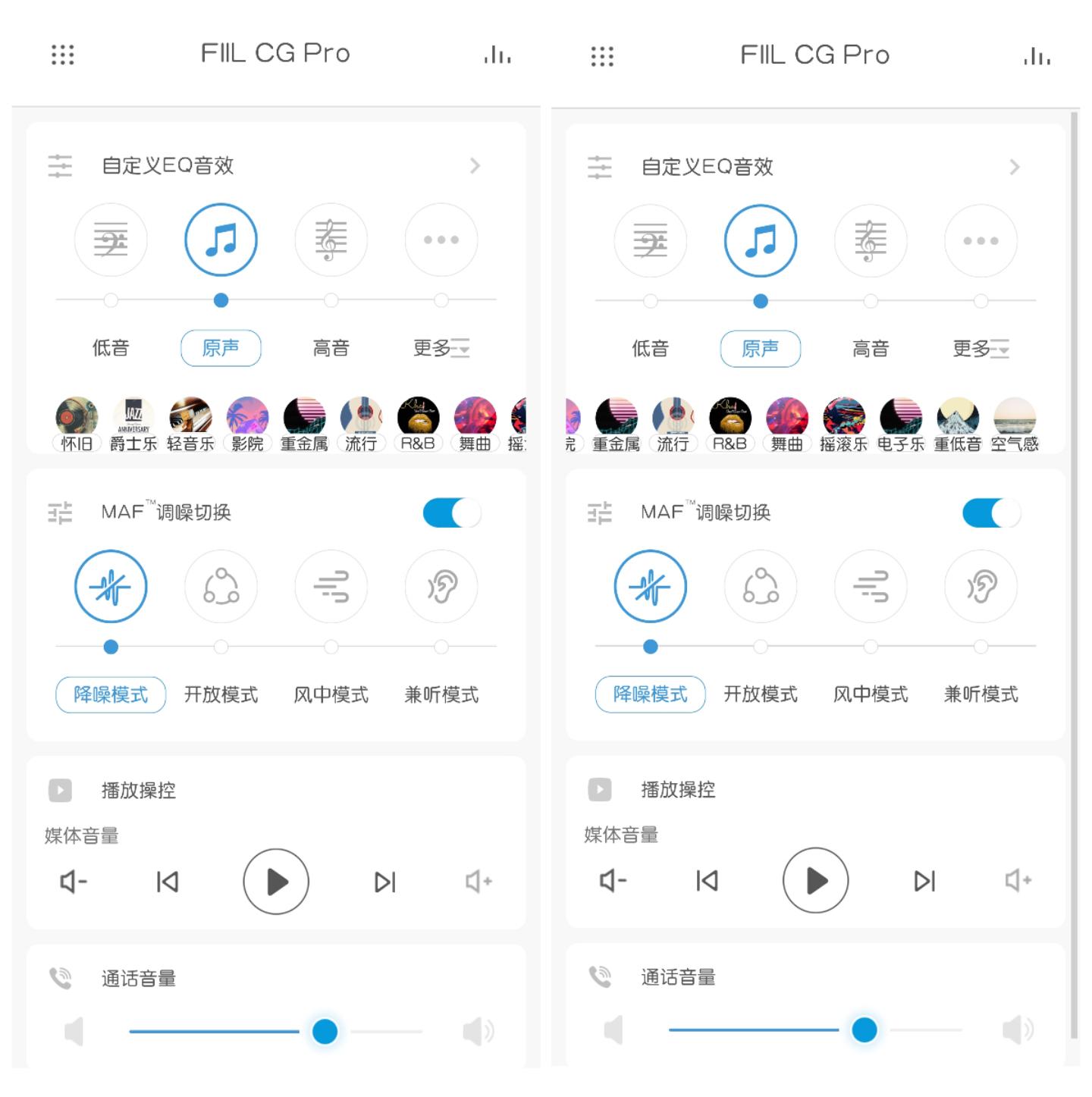The image size is (1092, 1097).
Task: Adjust the 通话音量 call volume slider
Action: tap(325, 1031)
